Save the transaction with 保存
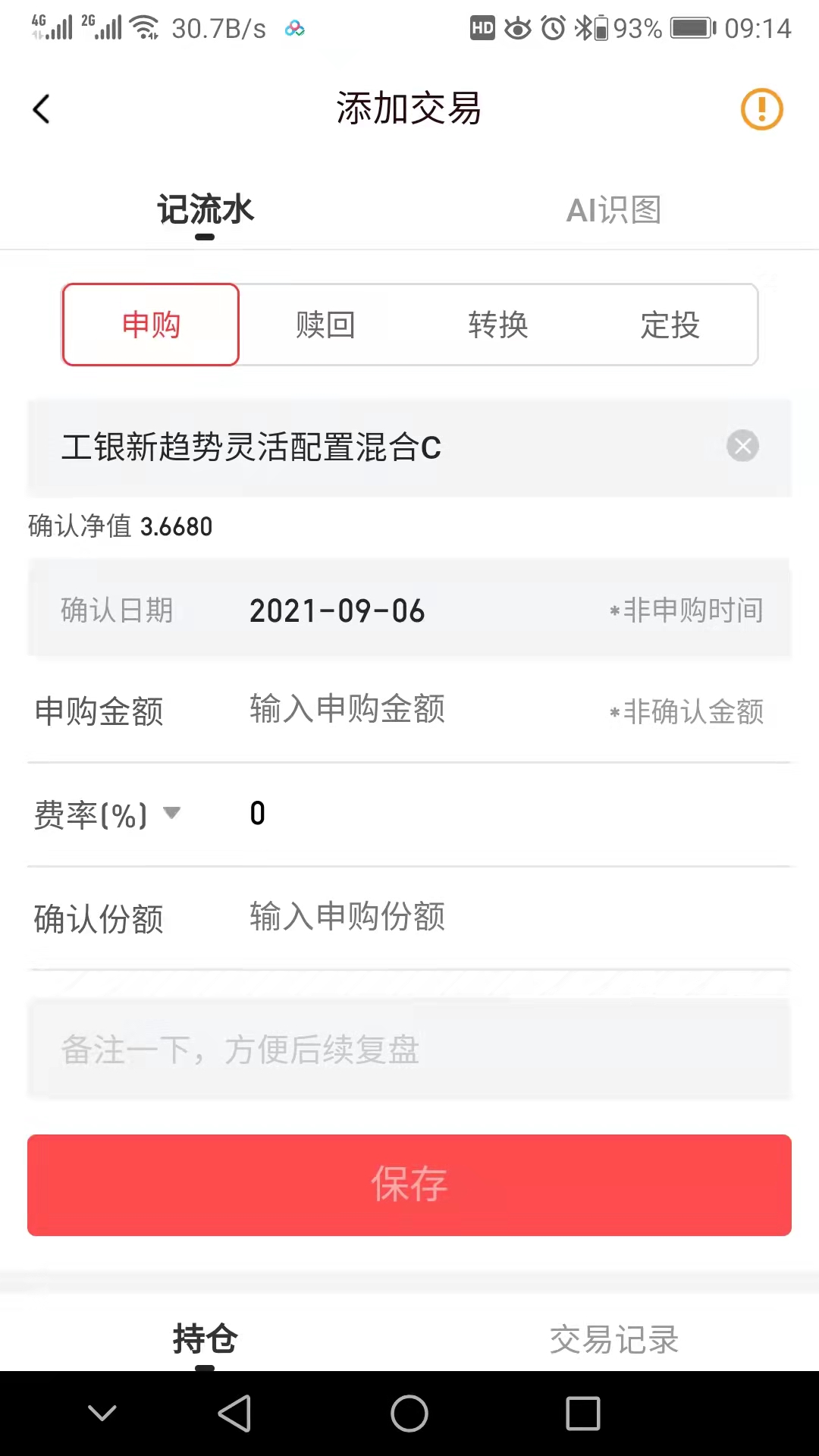The image size is (819, 1456). 409,1185
